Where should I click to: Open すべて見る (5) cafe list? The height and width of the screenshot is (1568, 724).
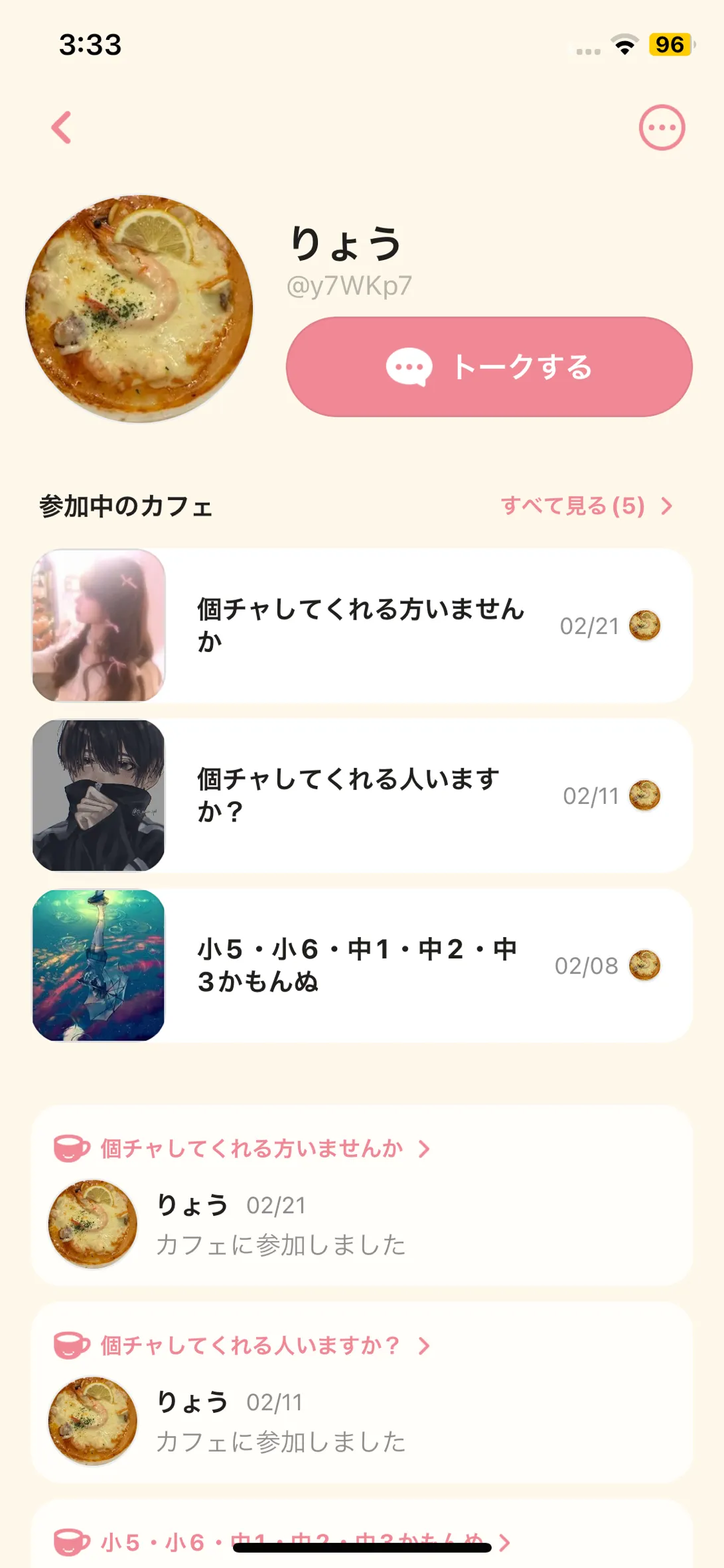[x=587, y=506]
